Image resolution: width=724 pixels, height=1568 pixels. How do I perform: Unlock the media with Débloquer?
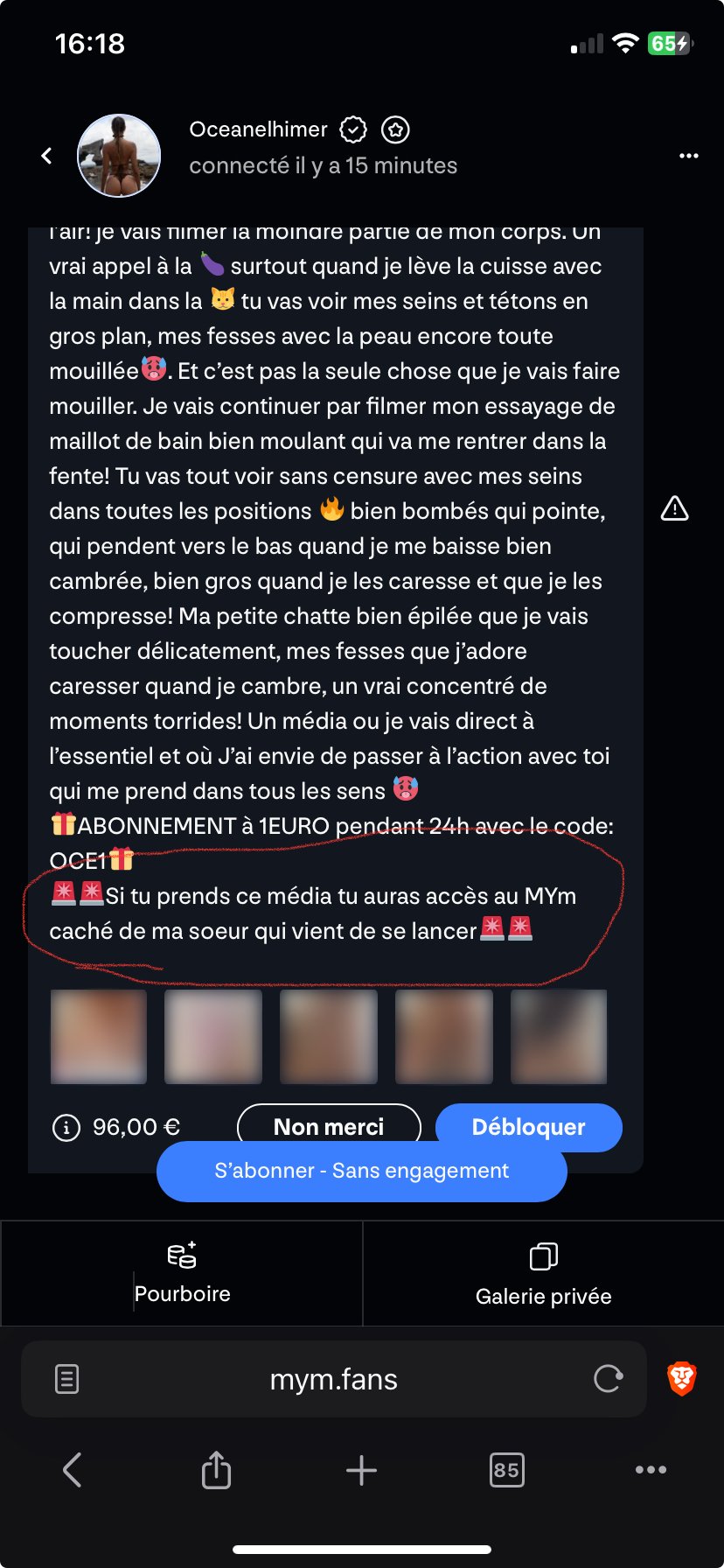pos(528,1126)
